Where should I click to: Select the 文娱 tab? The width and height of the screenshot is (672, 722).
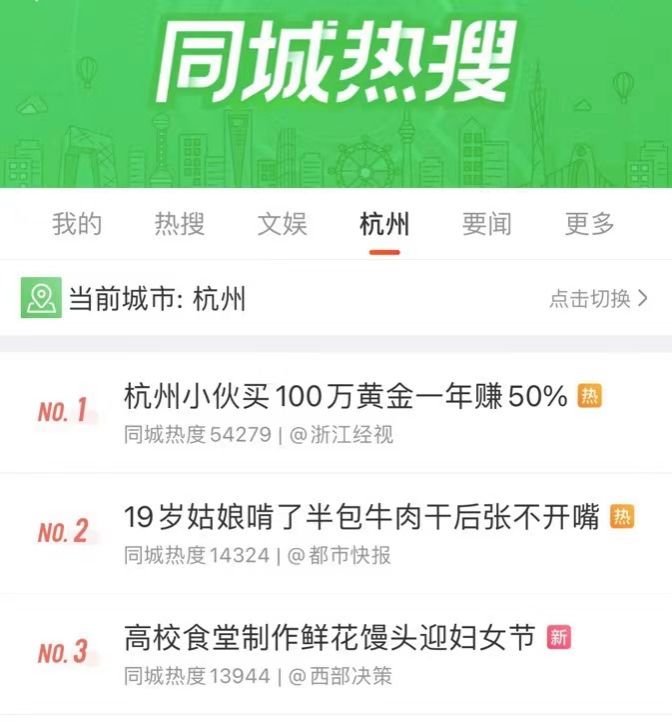point(282,224)
